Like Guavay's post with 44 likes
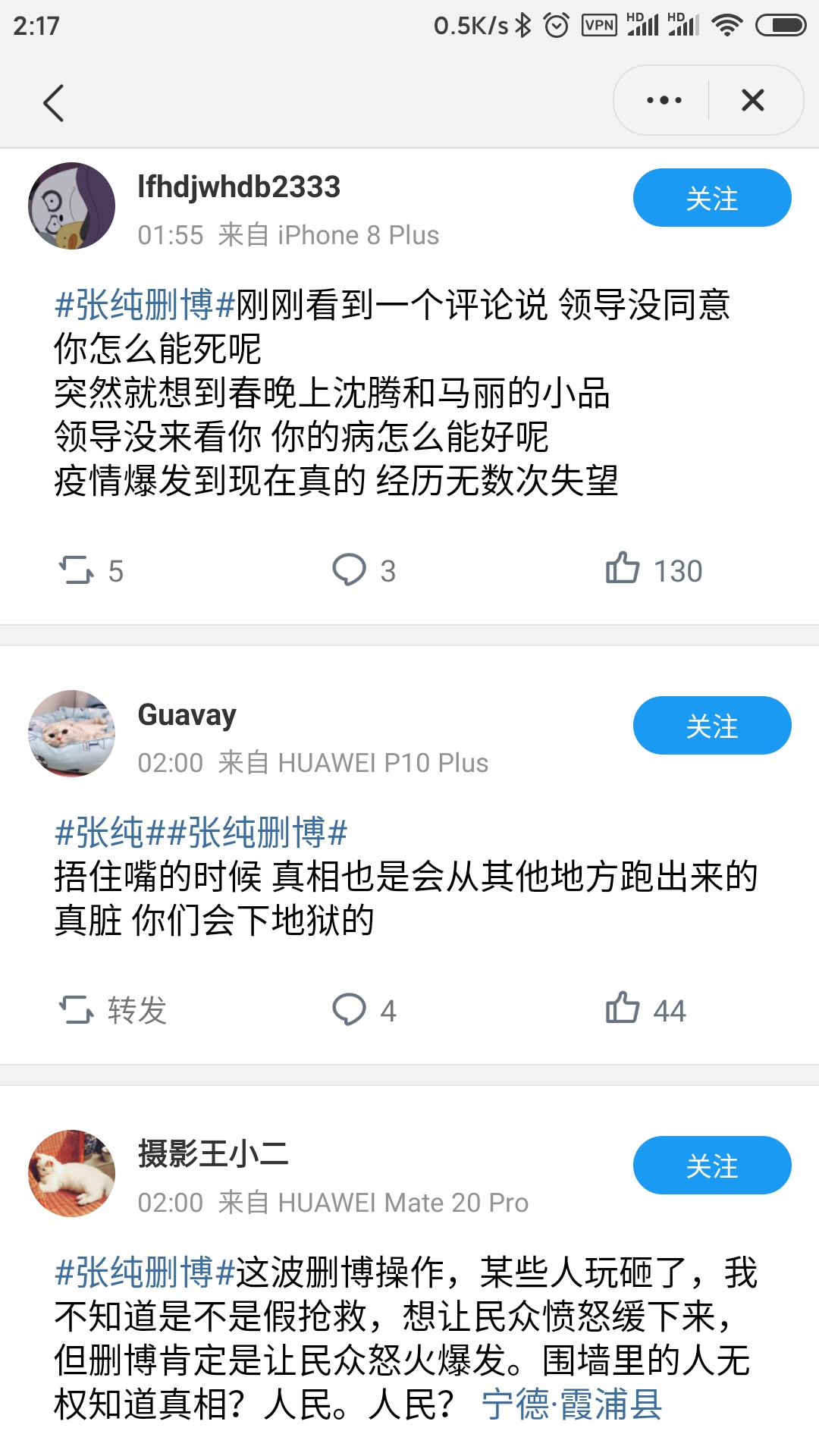819x1456 pixels. coord(646,1011)
